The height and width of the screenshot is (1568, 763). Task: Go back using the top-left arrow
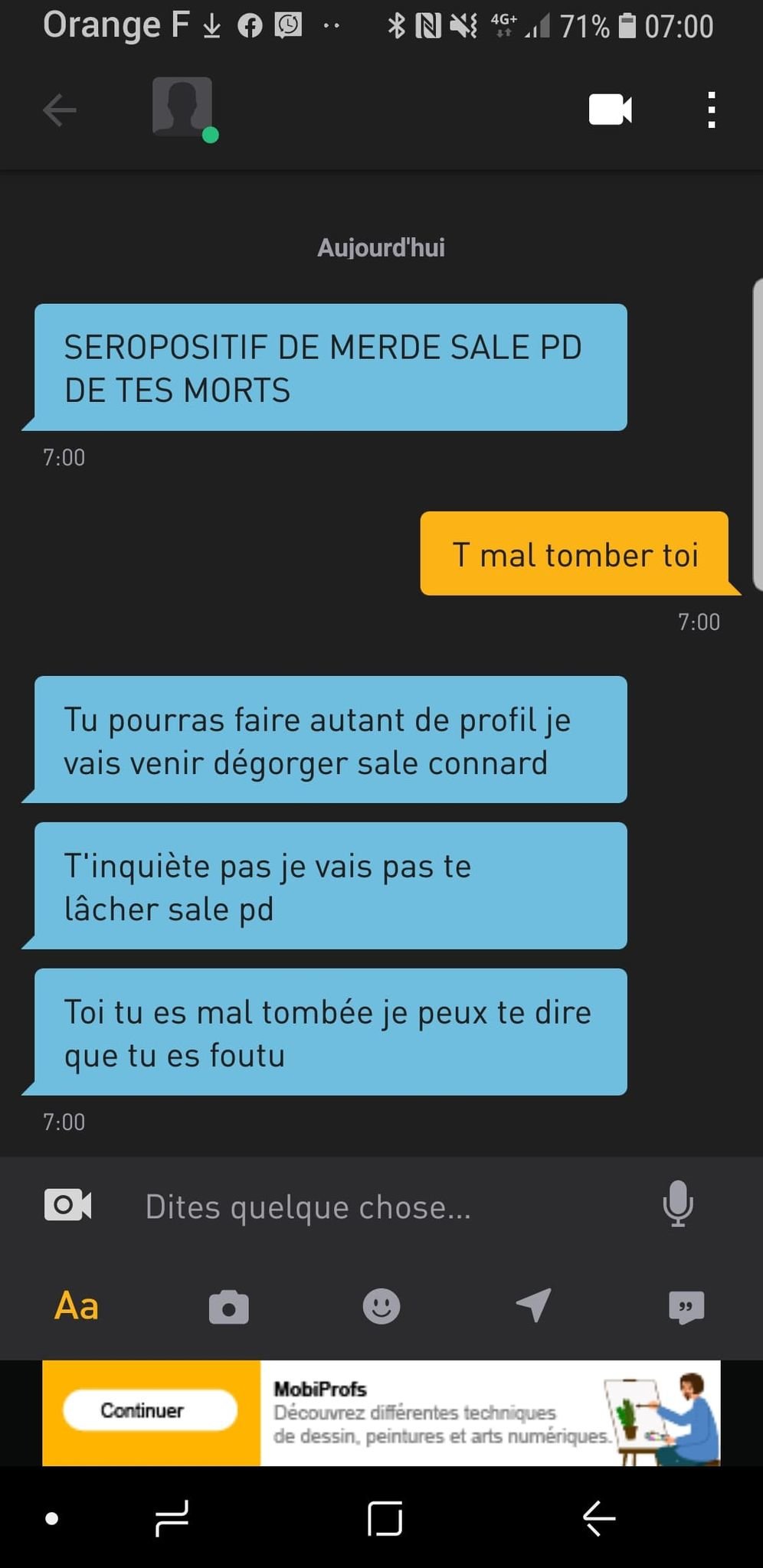pyautogui.click(x=60, y=110)
